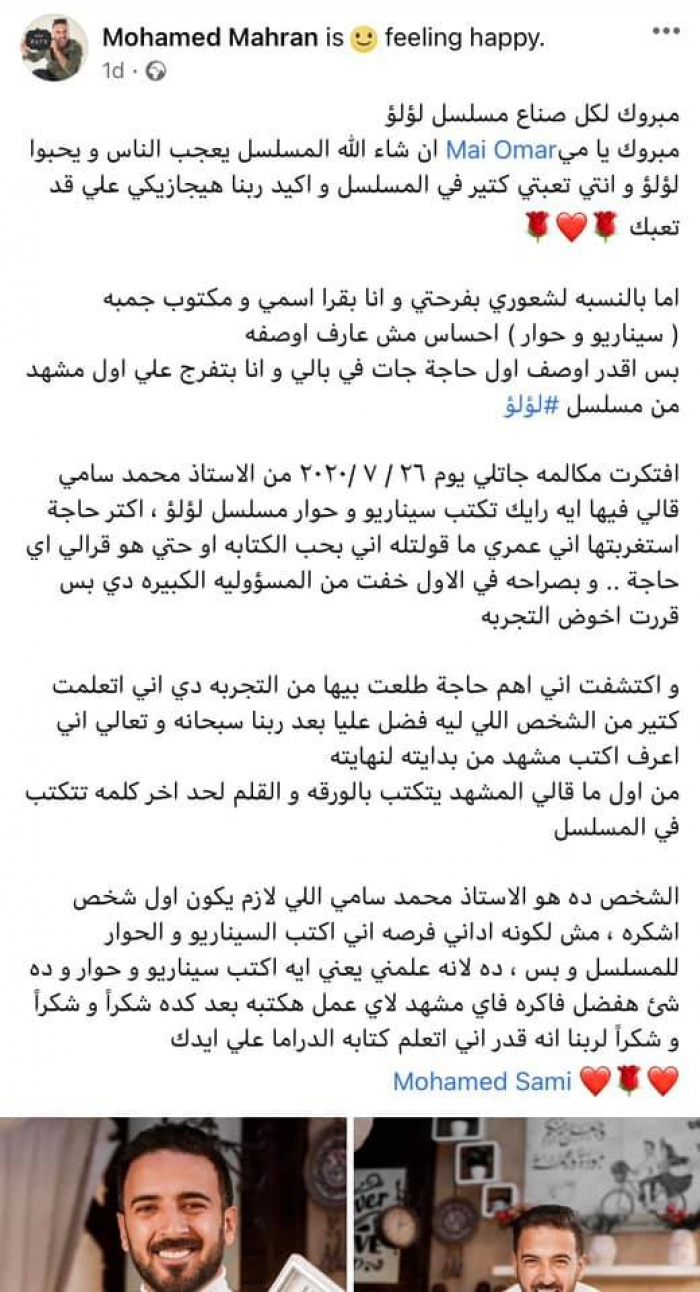This screenshot has height=1292, width=700.
Task: Visit the tagged Mohamed Sami profile
Action: click(482, 1080)
